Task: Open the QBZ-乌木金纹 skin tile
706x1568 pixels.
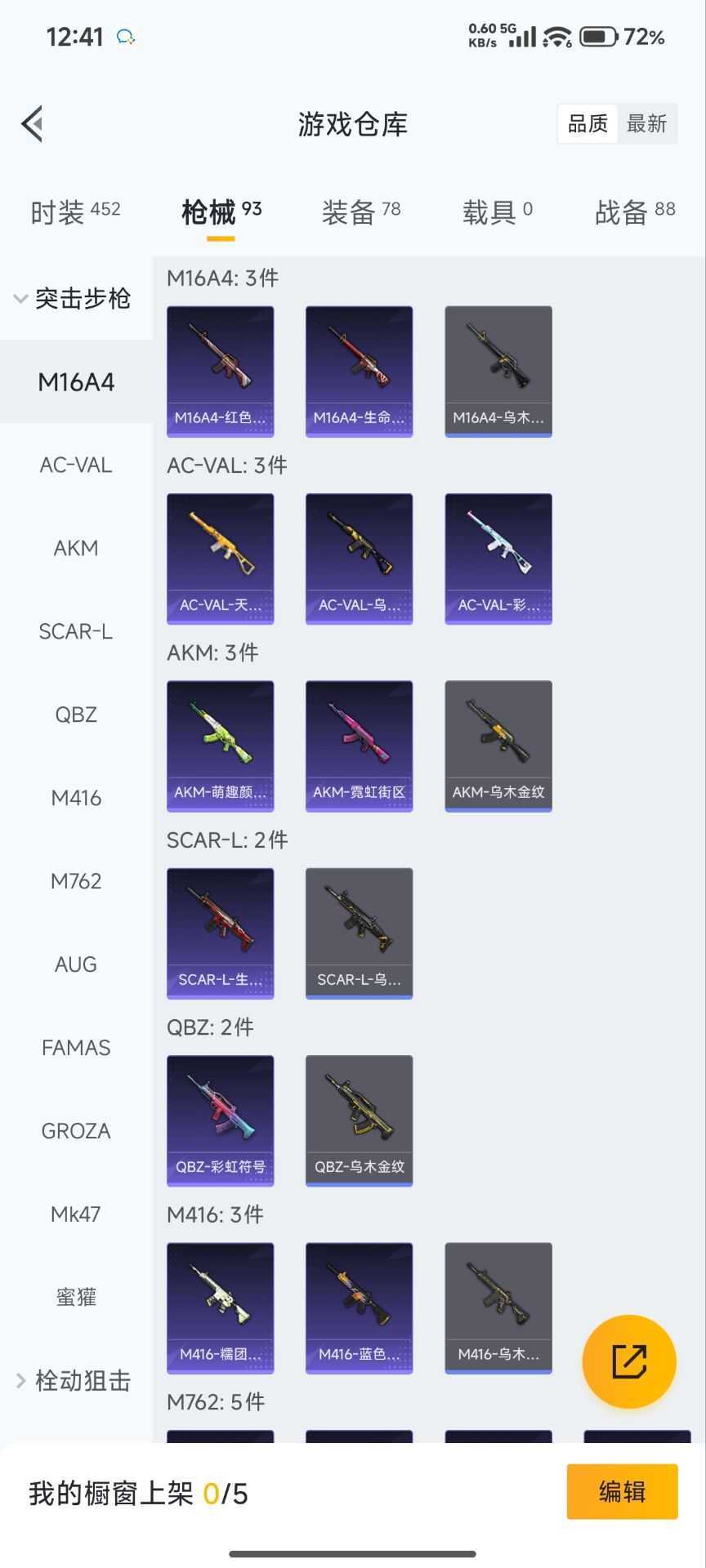Action: point(359,1121)
